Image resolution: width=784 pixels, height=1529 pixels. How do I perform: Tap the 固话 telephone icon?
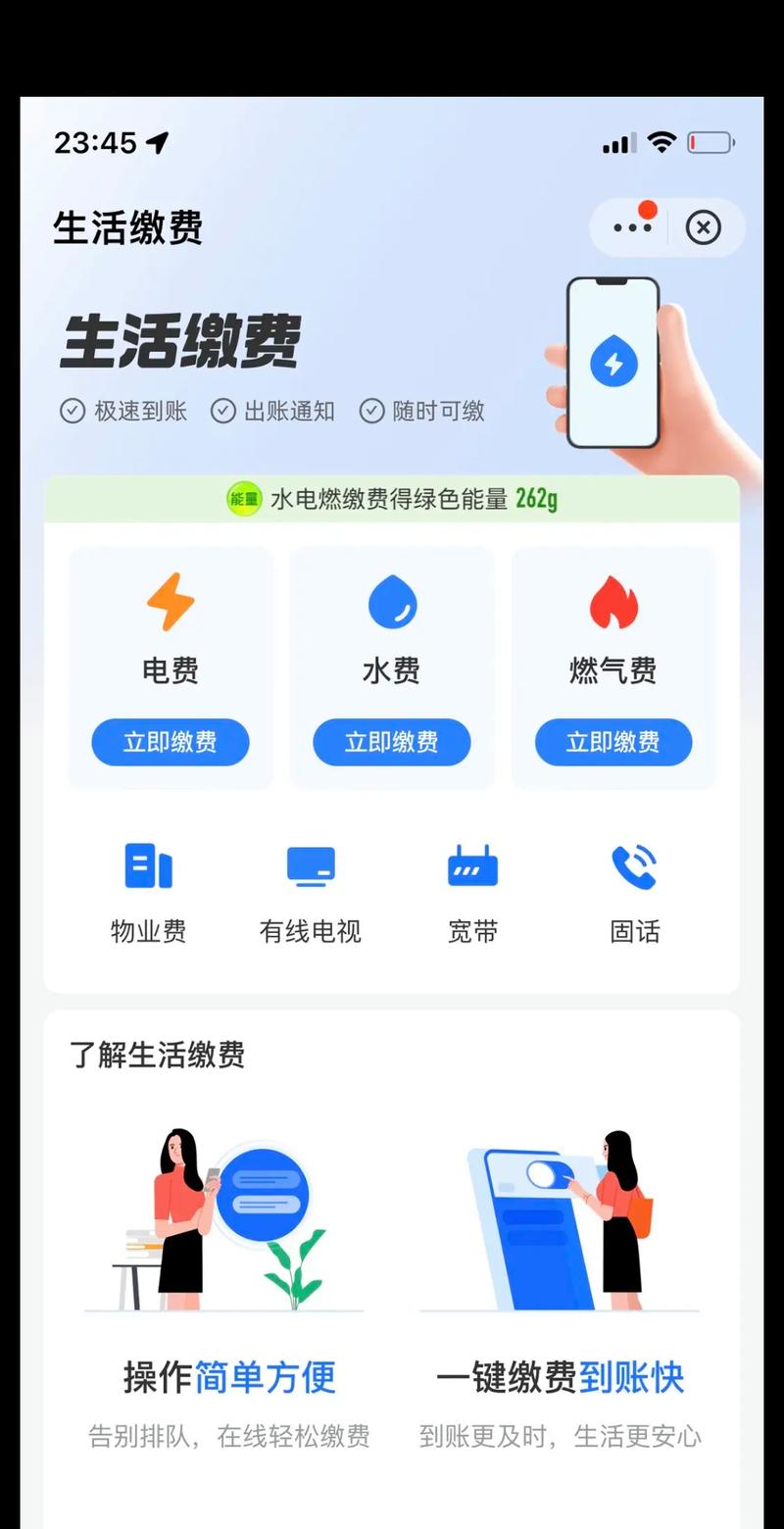click(634, 866)
